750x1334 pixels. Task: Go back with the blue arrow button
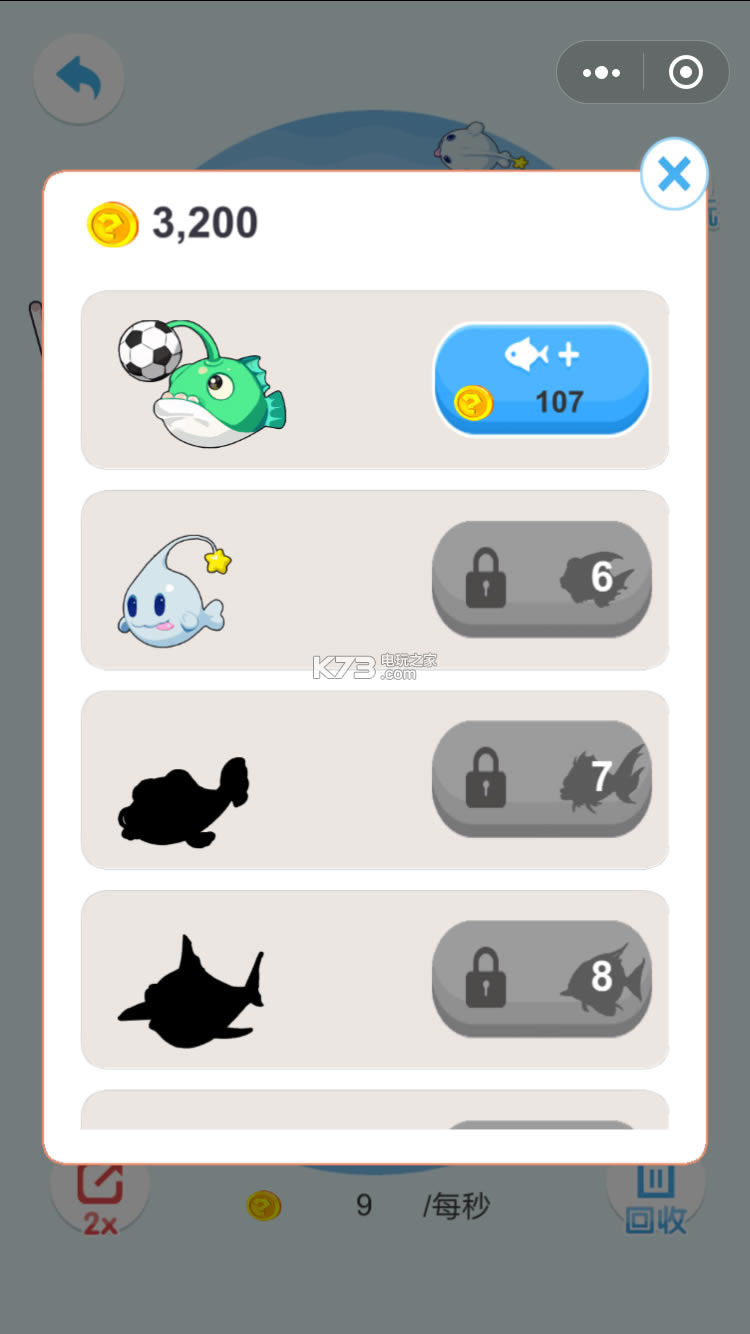pyautogui.click(x=79, y=78)
